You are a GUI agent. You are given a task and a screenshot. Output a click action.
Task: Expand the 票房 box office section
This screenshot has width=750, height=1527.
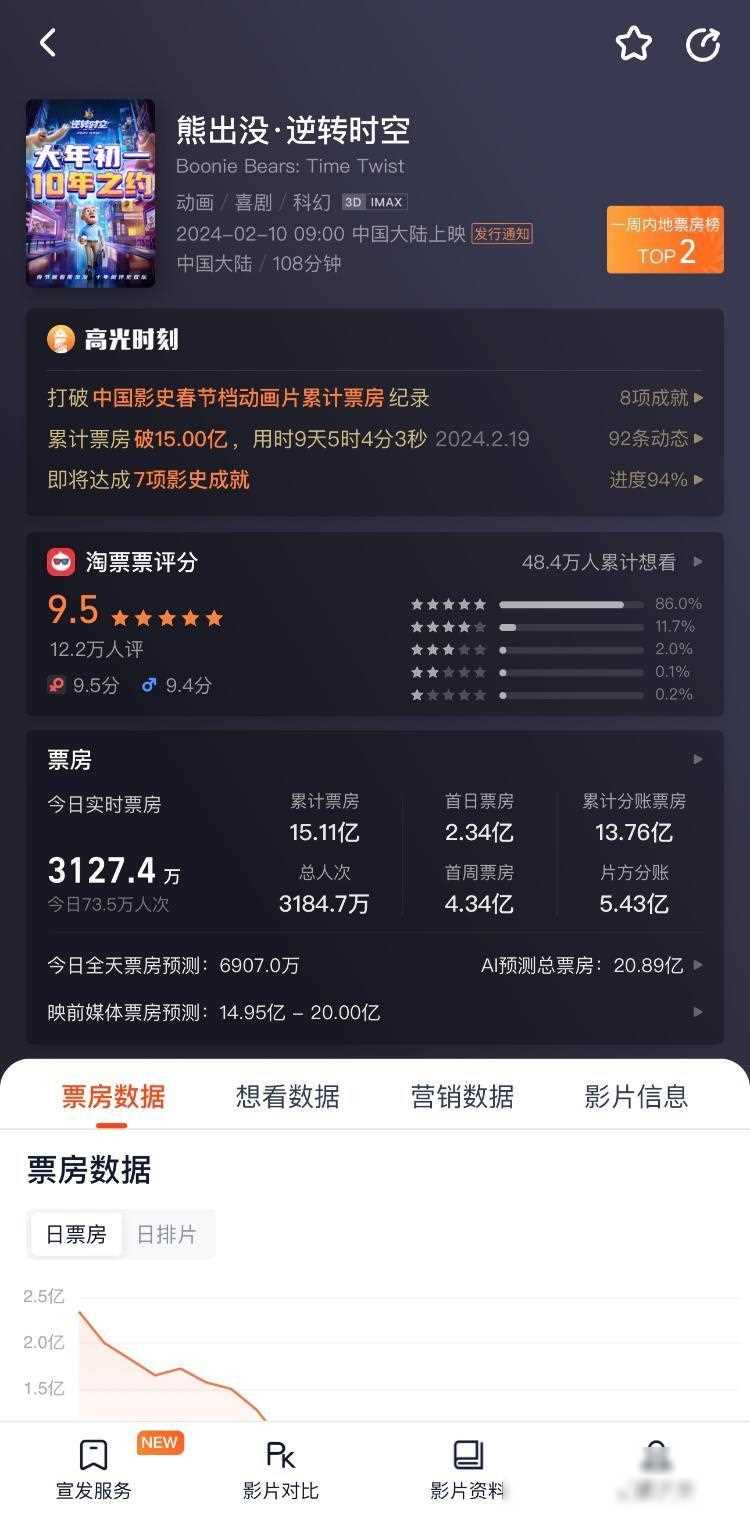(697, 760)
